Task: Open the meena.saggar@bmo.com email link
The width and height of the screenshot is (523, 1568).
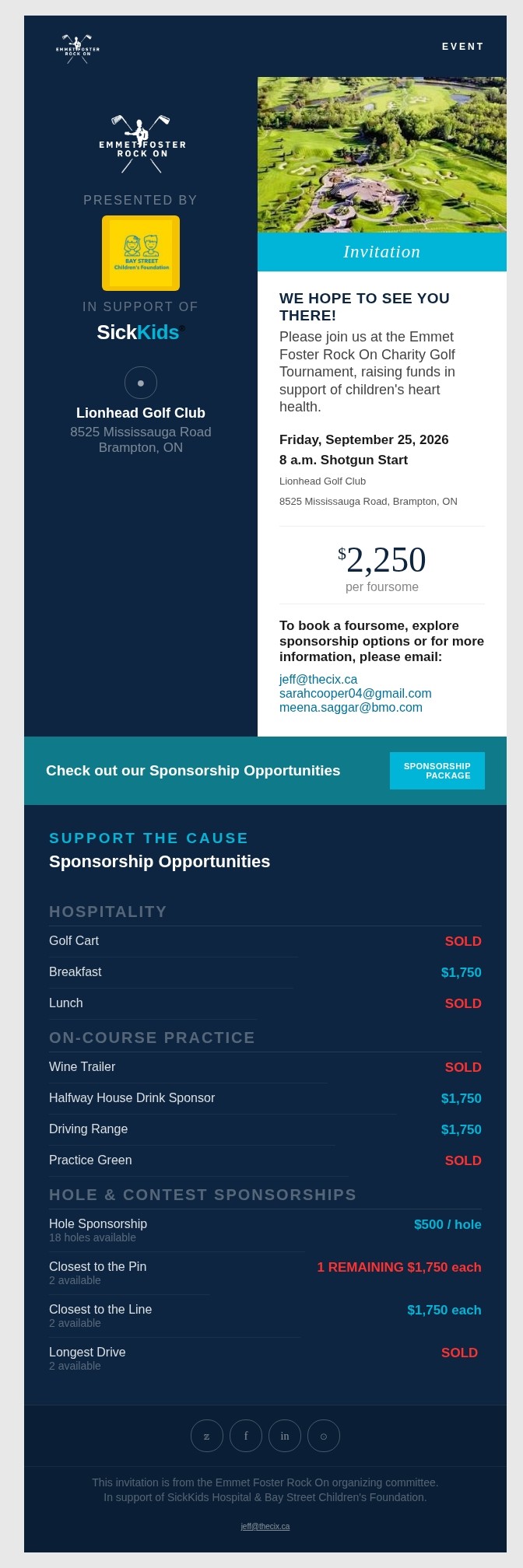Action: point(351,707)
